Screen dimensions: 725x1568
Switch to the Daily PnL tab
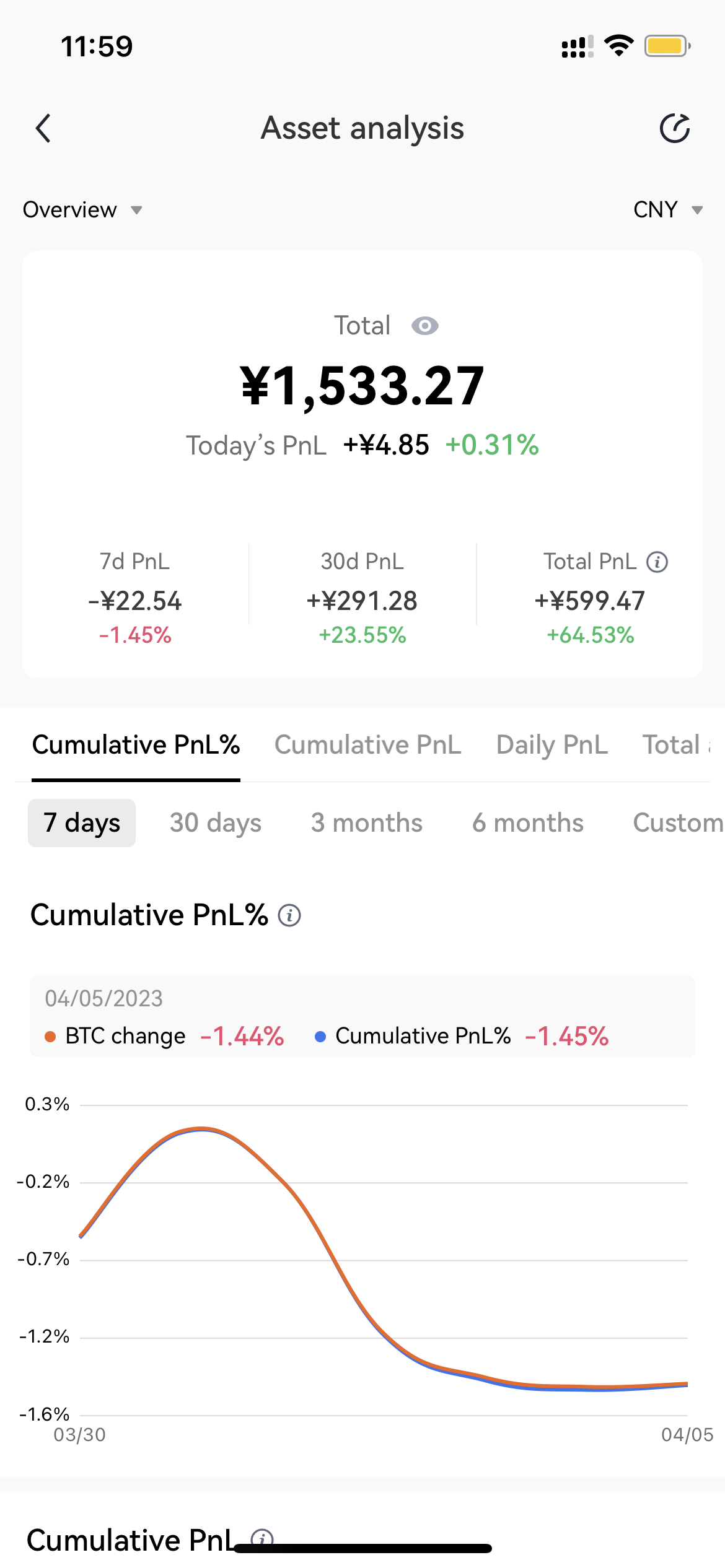point(552,745)
